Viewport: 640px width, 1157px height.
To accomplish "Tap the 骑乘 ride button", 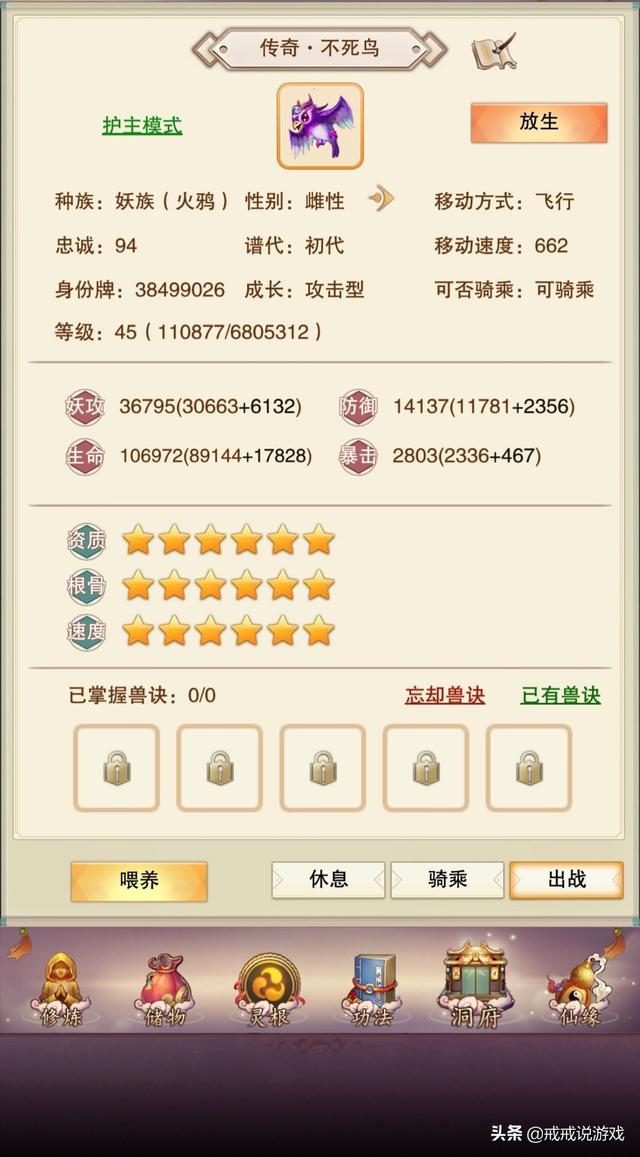I will point(447,880).
